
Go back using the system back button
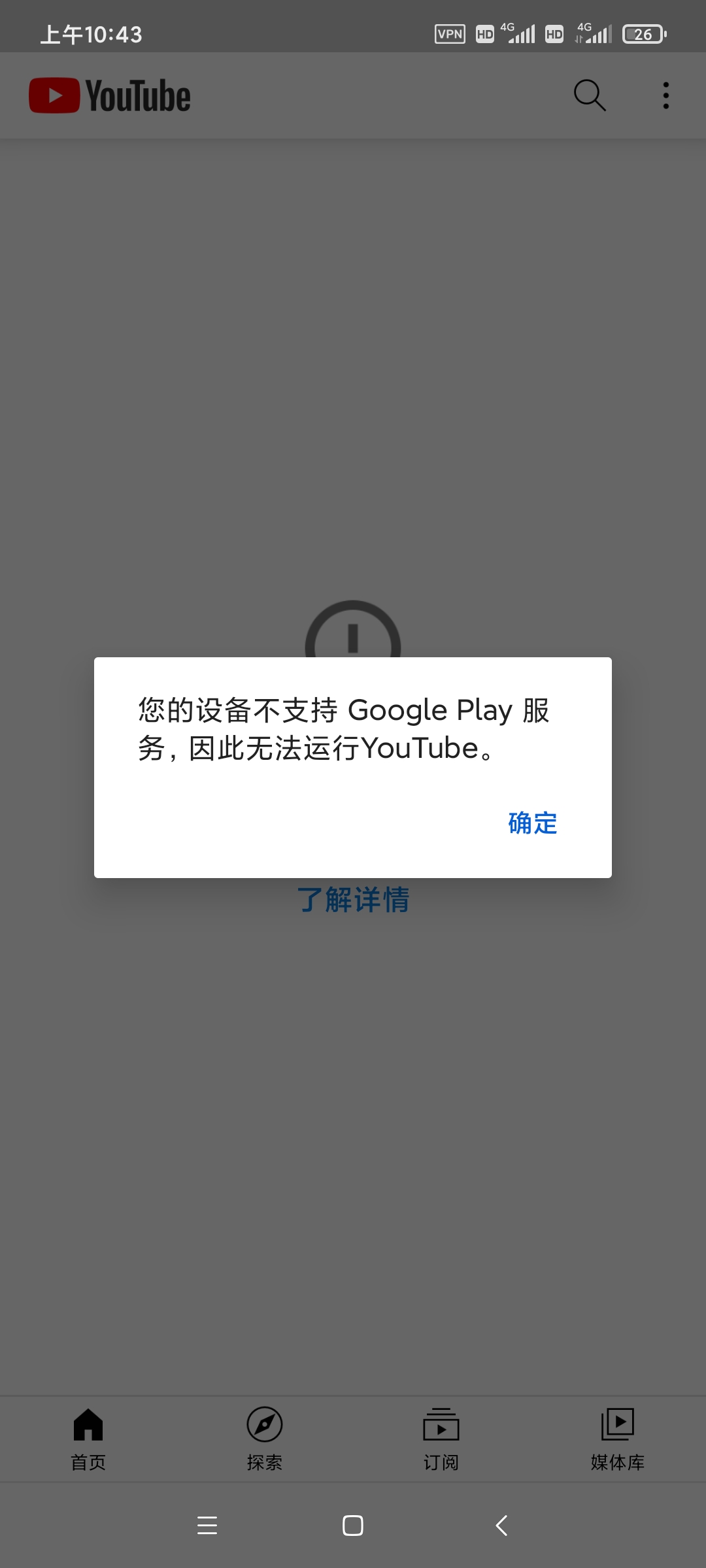pyautogui.click(x=501, y=1526)
